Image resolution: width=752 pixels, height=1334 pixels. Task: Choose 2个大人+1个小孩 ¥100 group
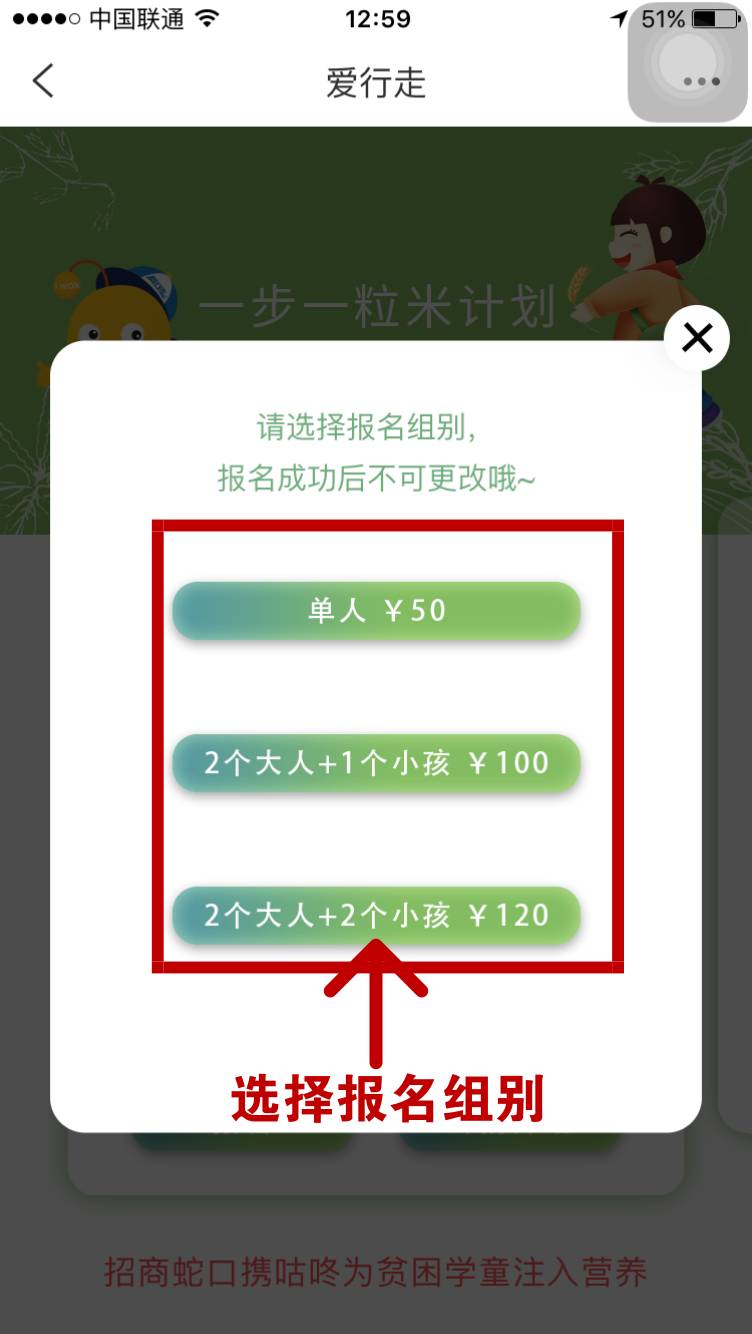pyautogui.click(x=376, y=763)
